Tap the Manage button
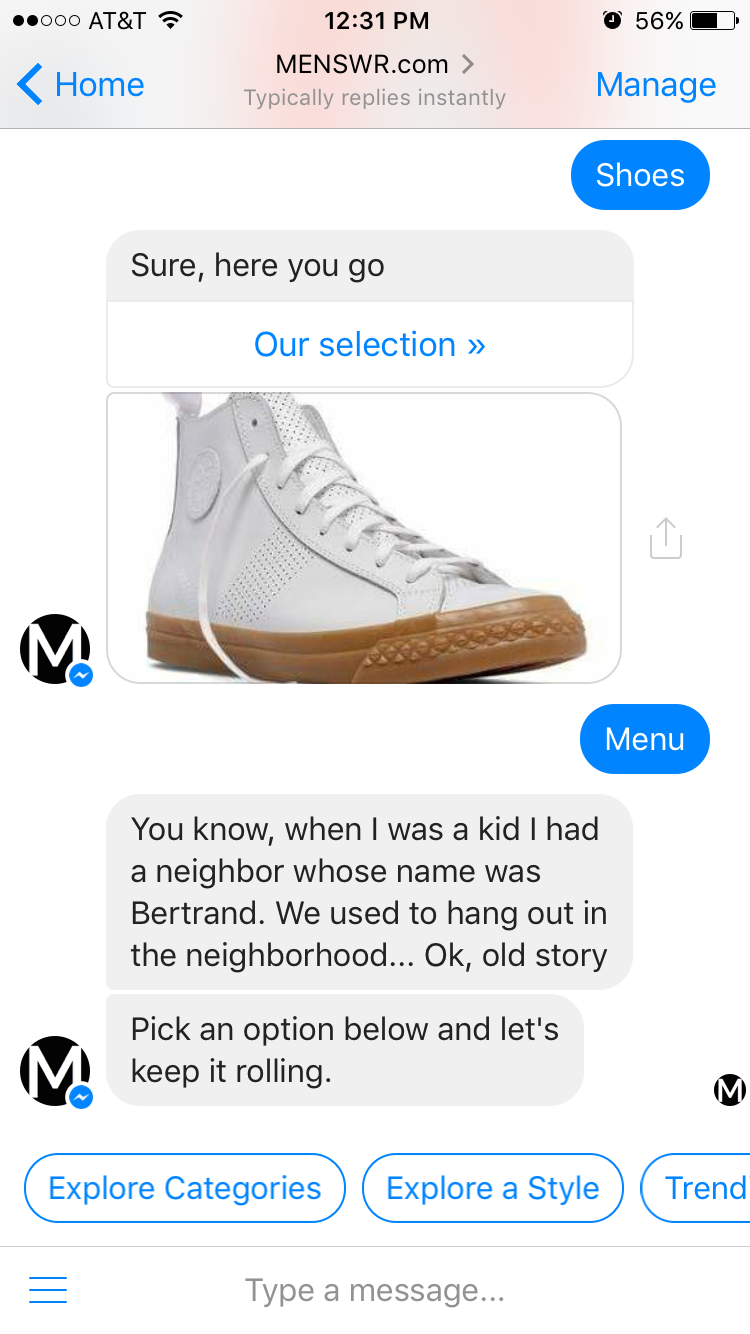The height and width of the screenshot is (1334, 750). tap(655, 85)
